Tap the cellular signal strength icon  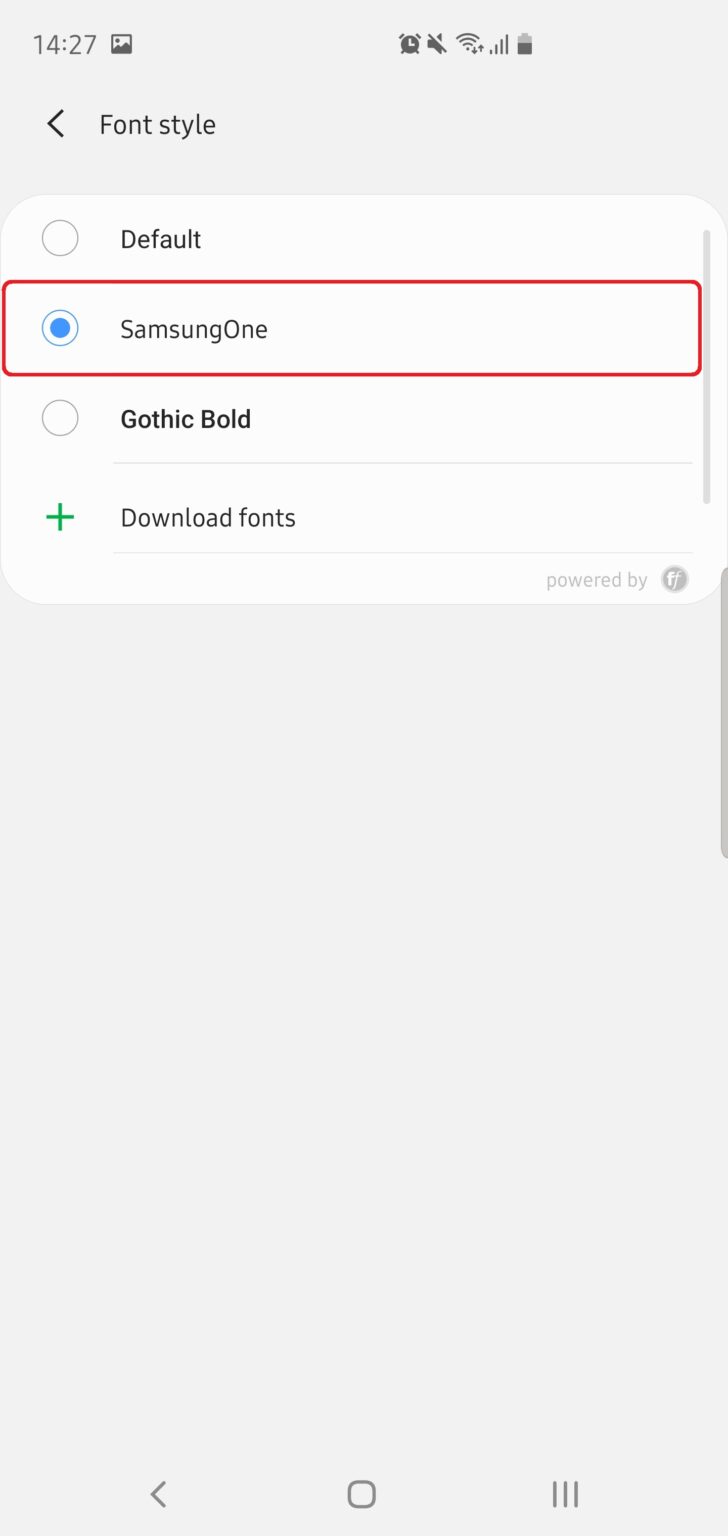pyautogui.click(x=498, y=44)
